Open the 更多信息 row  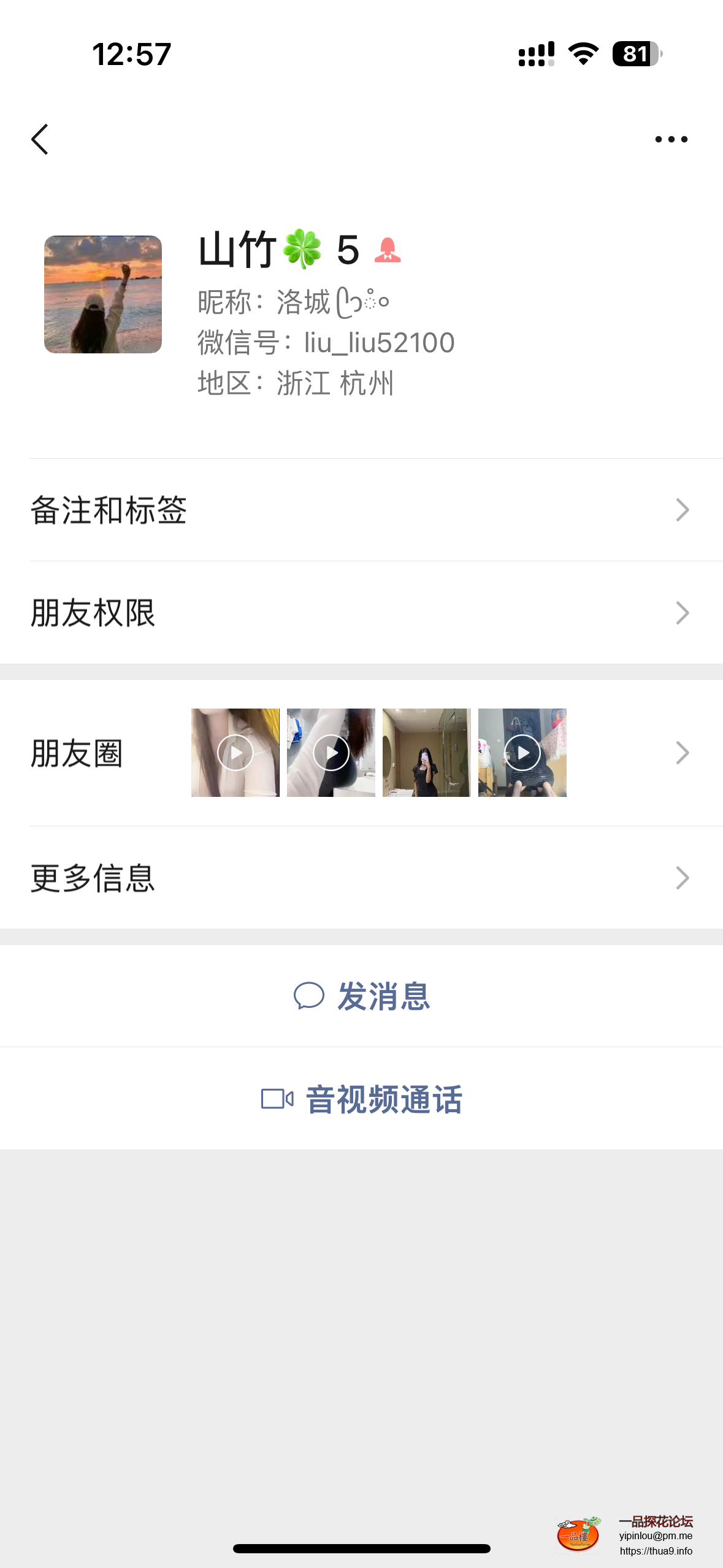pyautogui.click(x=361, y=878)
